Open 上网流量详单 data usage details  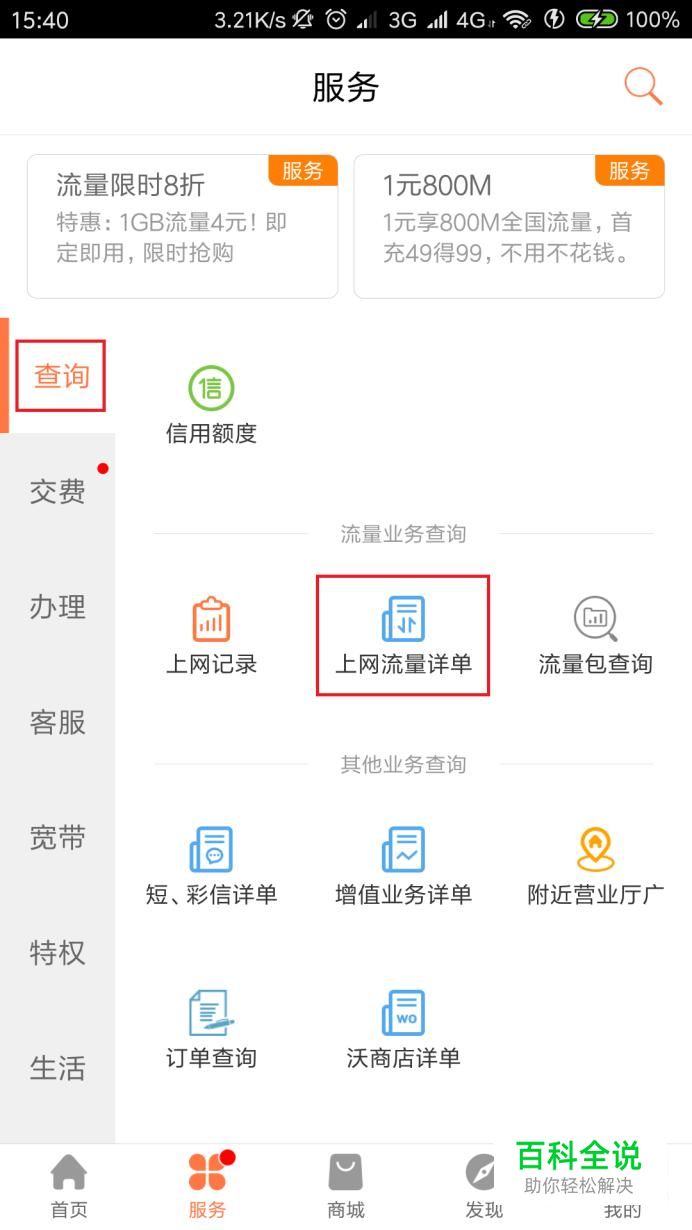click(x=403, y=635)
